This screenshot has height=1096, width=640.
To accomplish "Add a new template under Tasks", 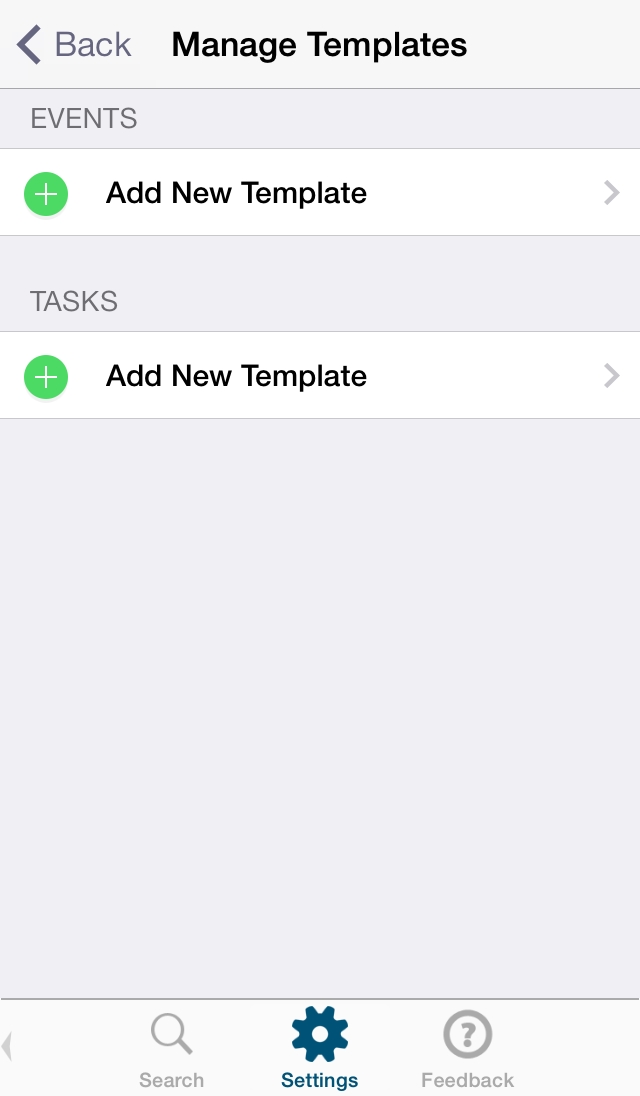I will 236,376.
